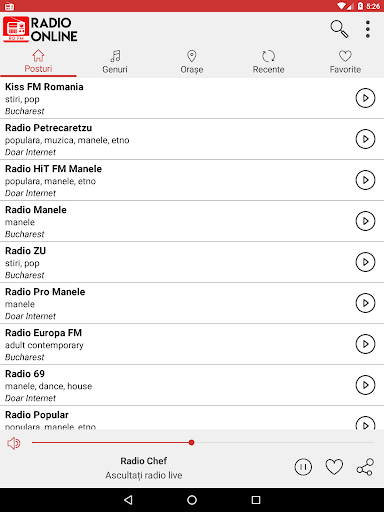Go to the Favorite tab
The image size is (384, 512).
[345, 62]
